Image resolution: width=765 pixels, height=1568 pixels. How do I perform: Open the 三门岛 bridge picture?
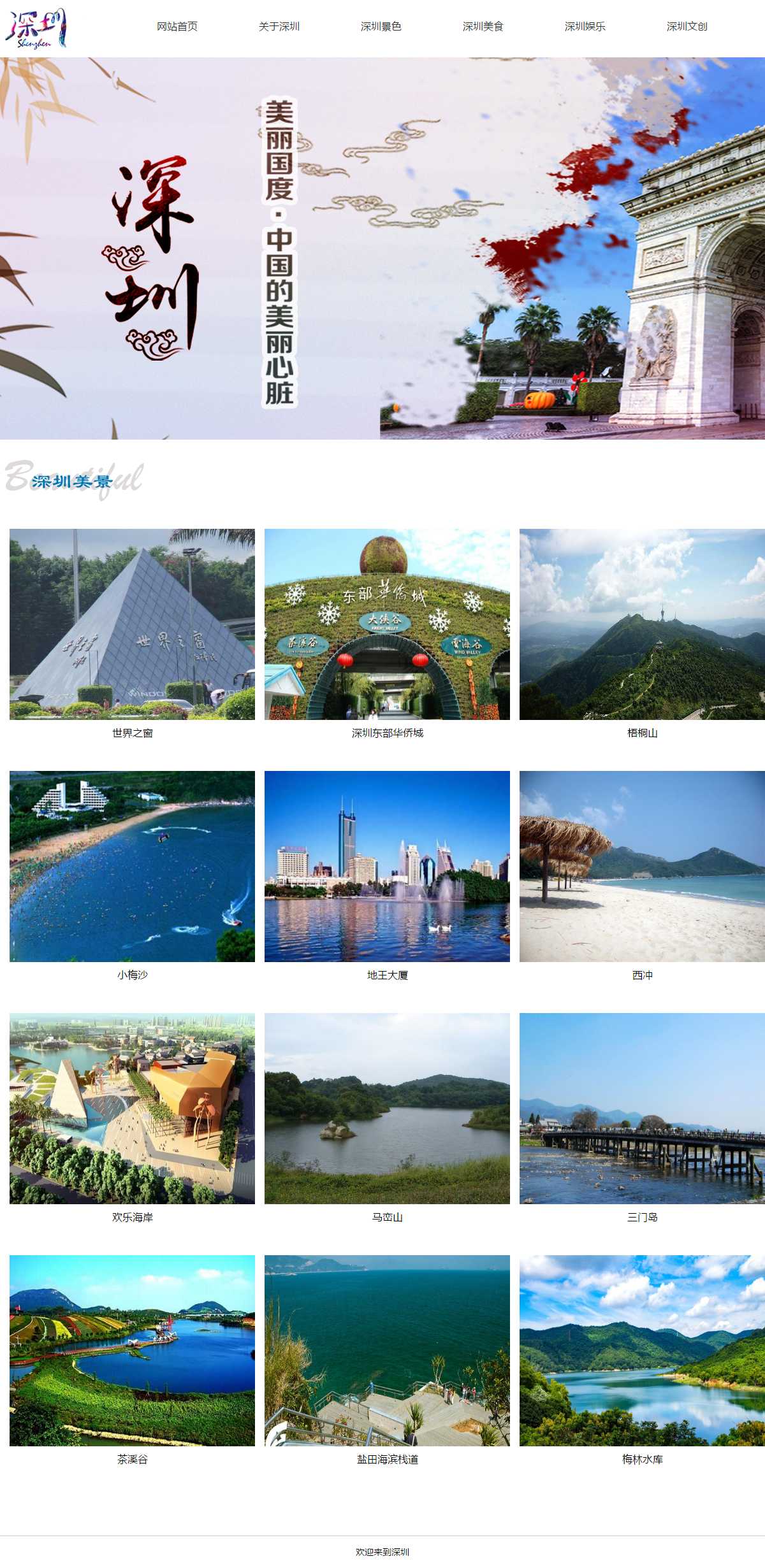pyautogui.click(x=642, y=1109)
